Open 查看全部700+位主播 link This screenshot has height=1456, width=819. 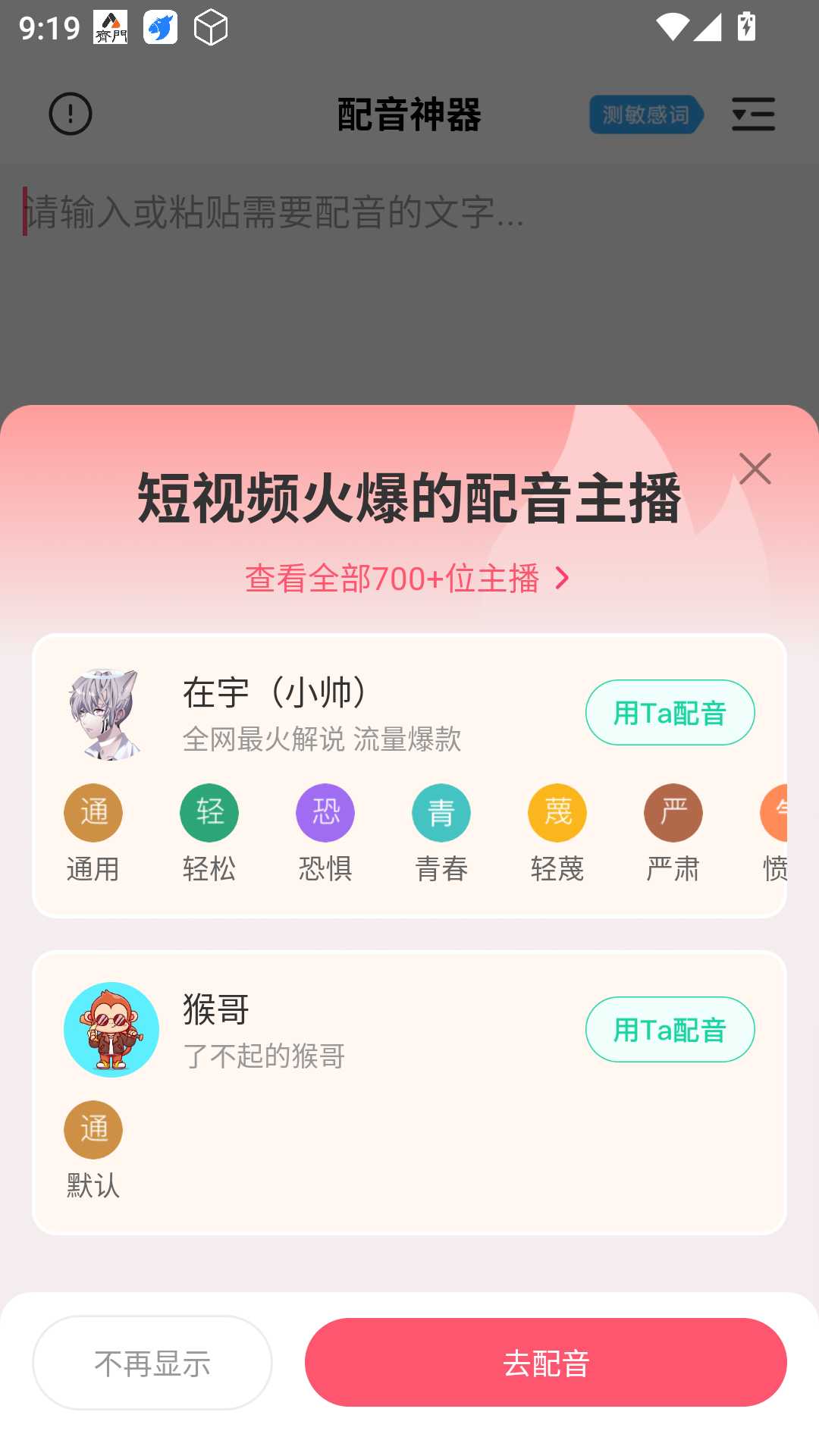(407, 579)
